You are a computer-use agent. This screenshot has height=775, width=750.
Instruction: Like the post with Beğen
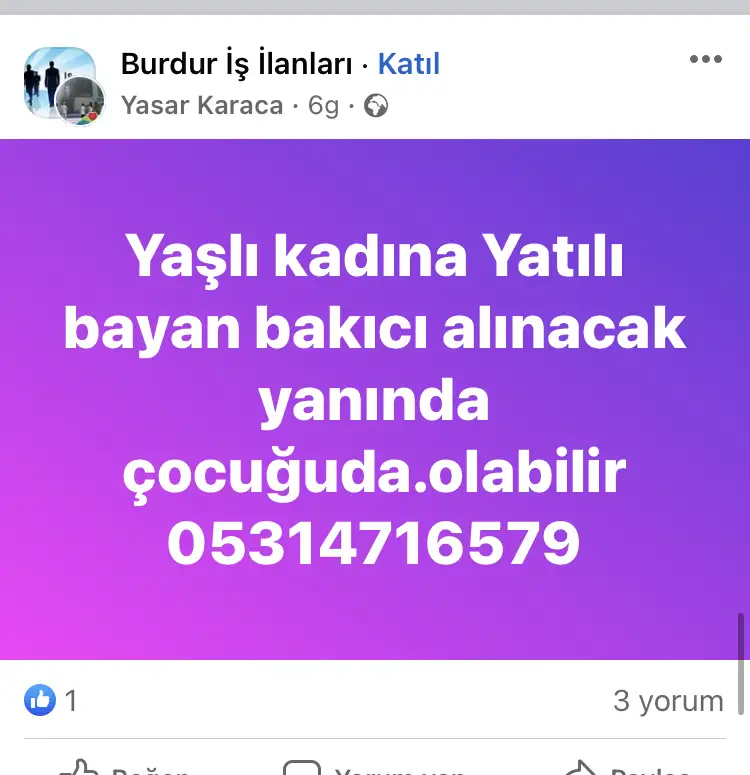click(125, 768)
